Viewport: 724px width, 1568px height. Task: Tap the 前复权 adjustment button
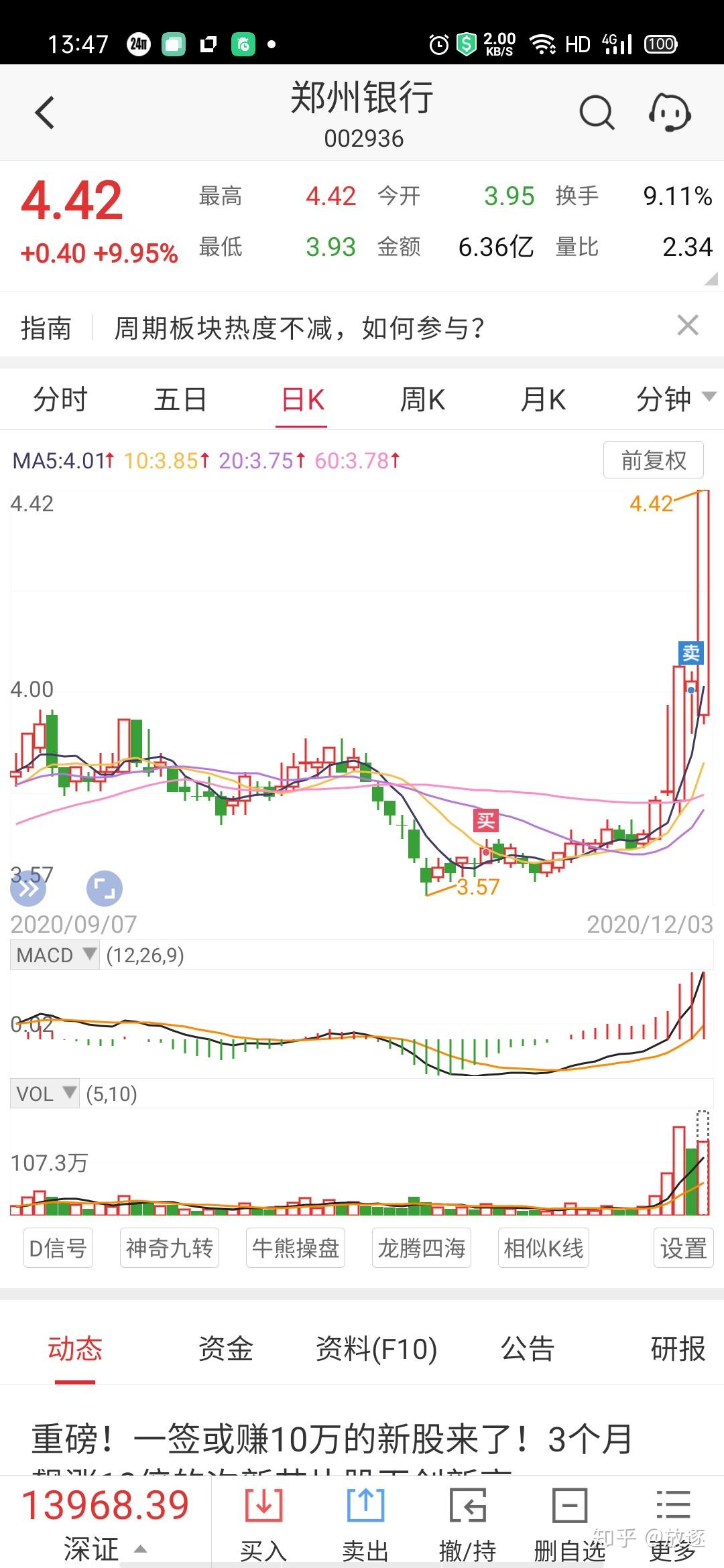(x=653, y=460)
